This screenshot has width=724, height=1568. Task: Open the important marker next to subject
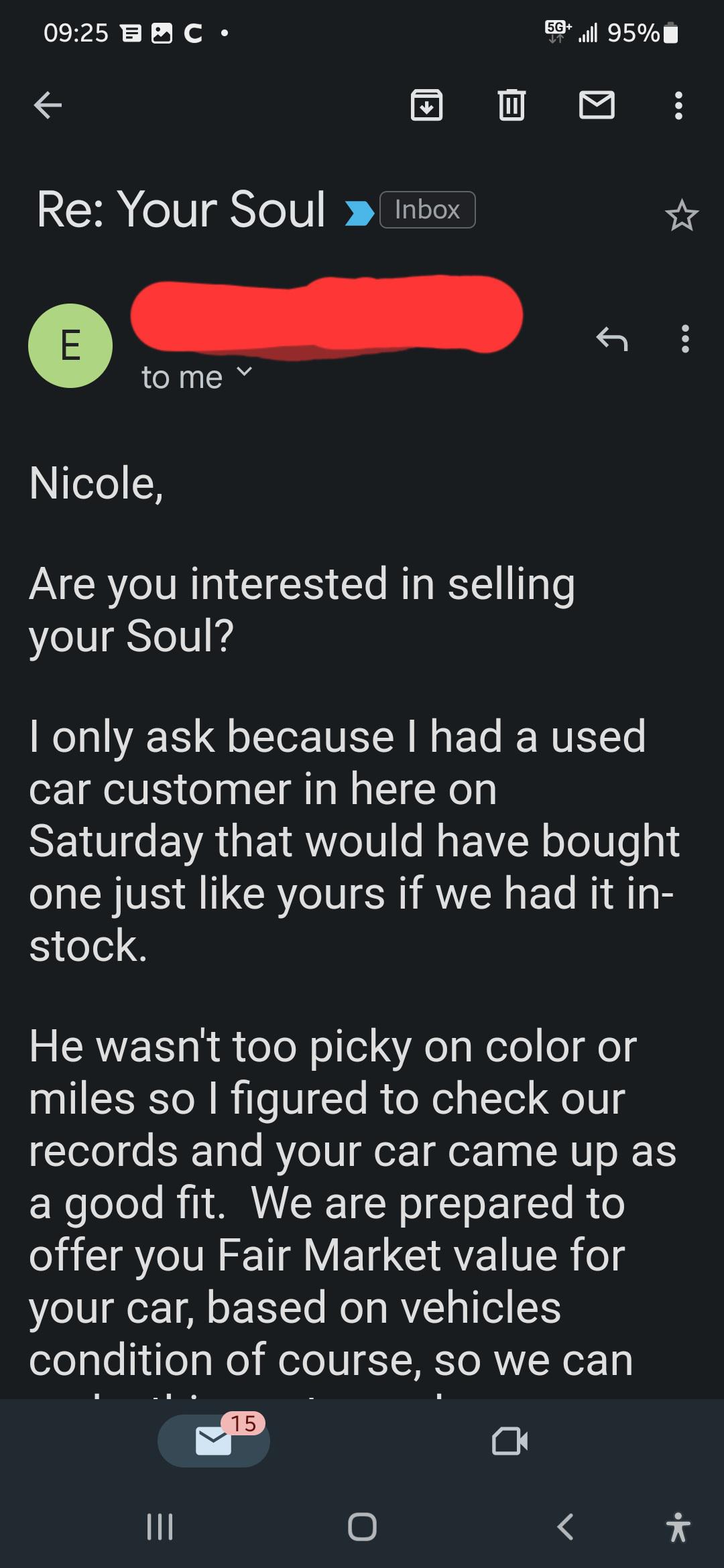click(x=359, y=214)
